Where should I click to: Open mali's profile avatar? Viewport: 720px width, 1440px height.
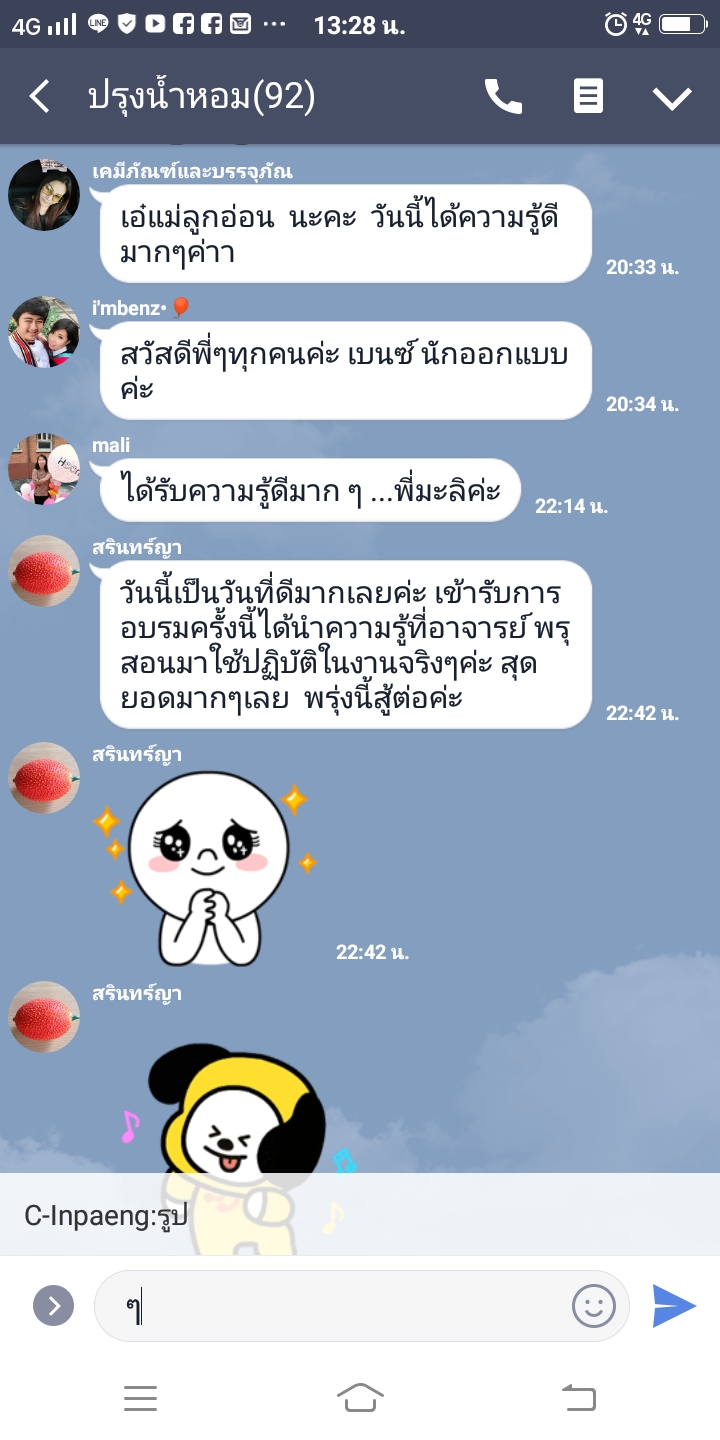(x=44, y=469)
